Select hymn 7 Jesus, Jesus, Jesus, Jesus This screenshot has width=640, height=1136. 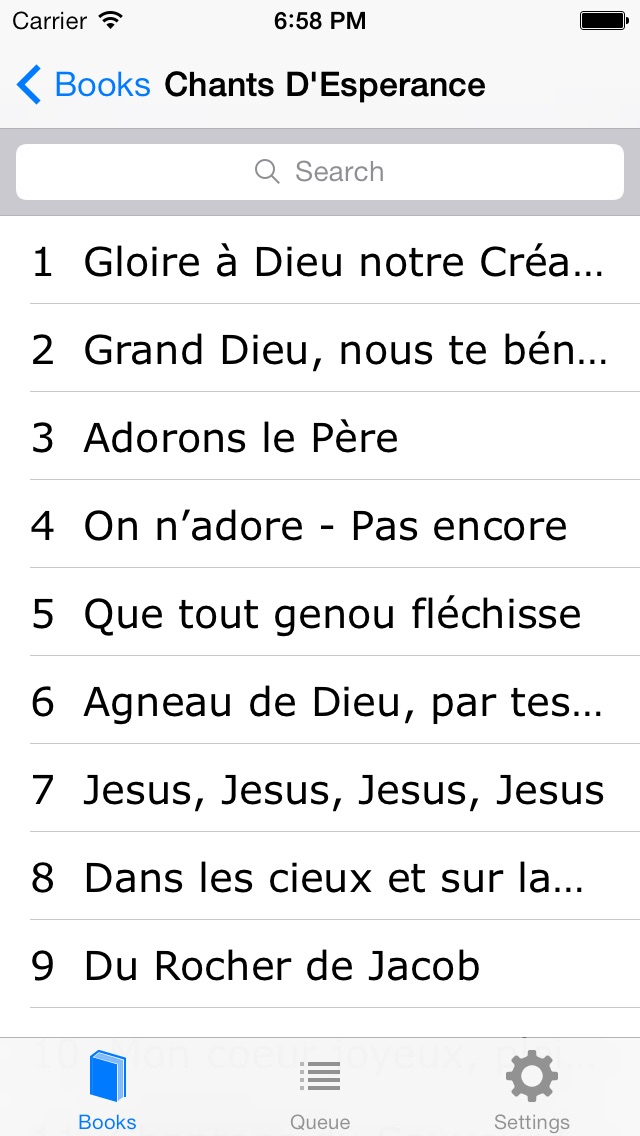(320, 788)
